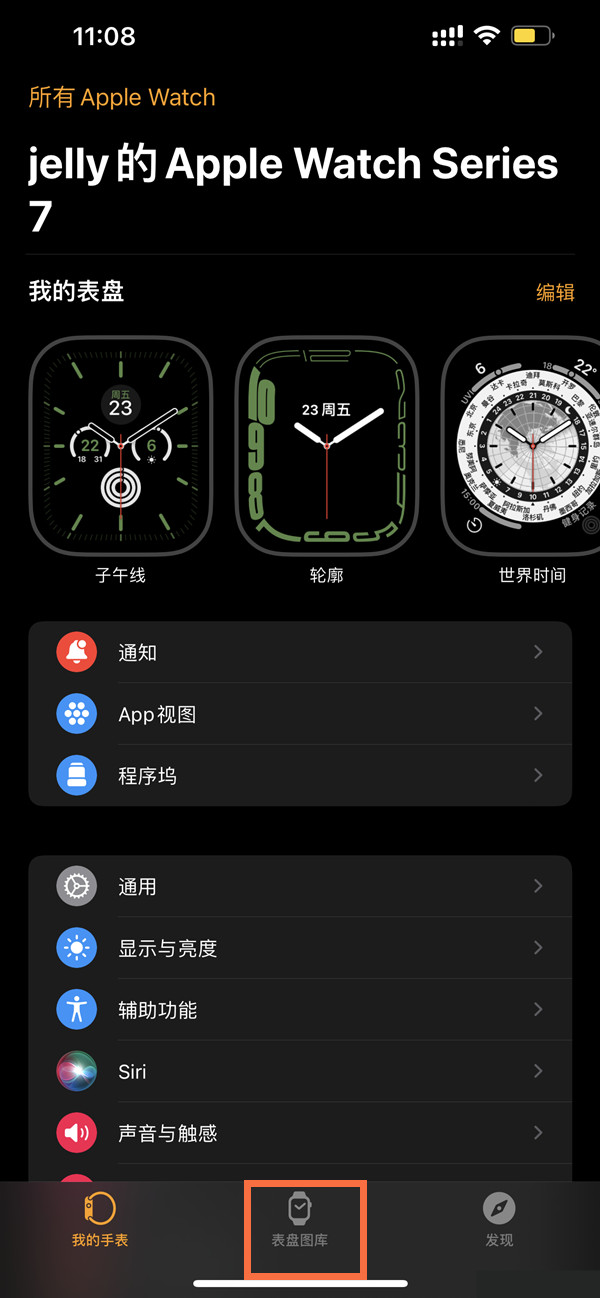Open App 视图 settings
Viewport: 600px width, 1298px height.
coord(300,714)
